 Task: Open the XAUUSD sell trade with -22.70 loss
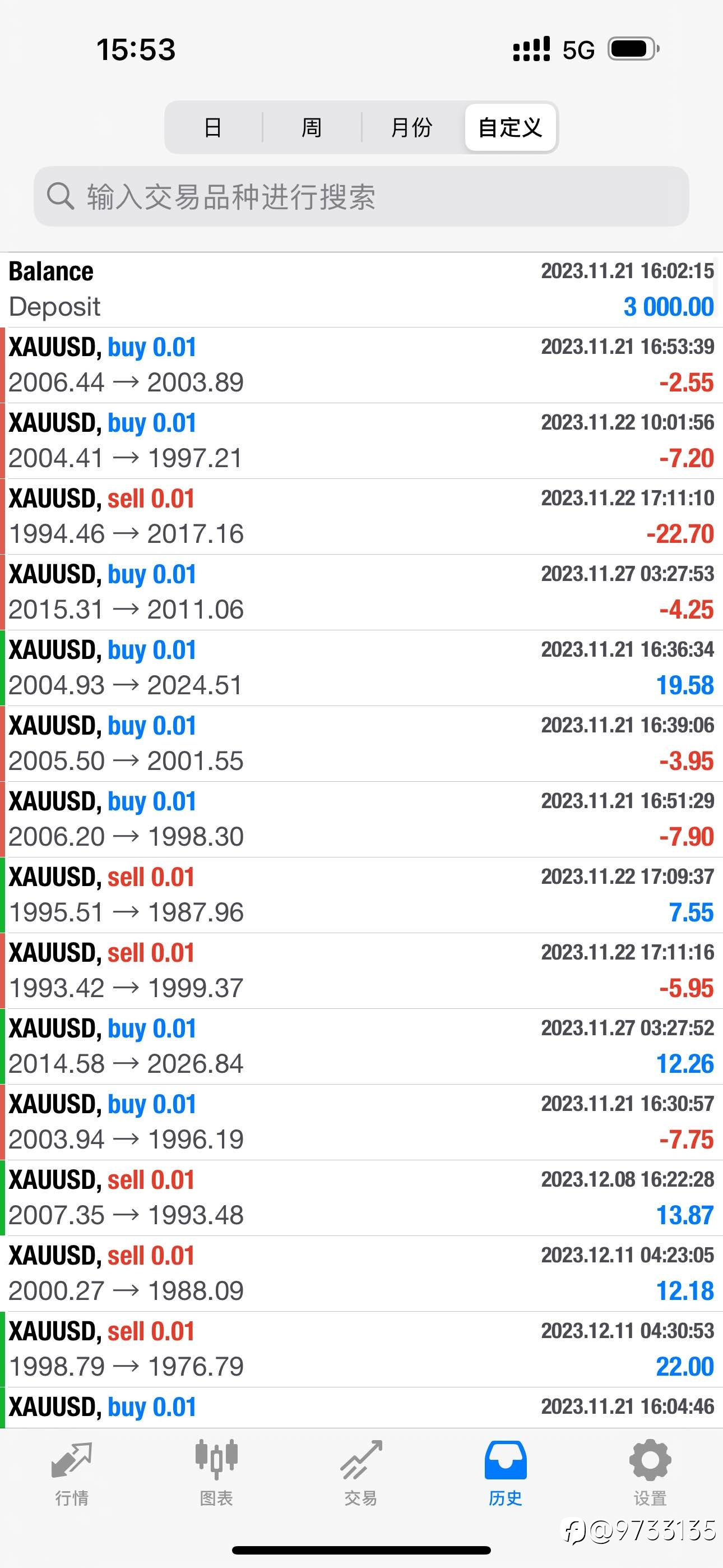361,517
